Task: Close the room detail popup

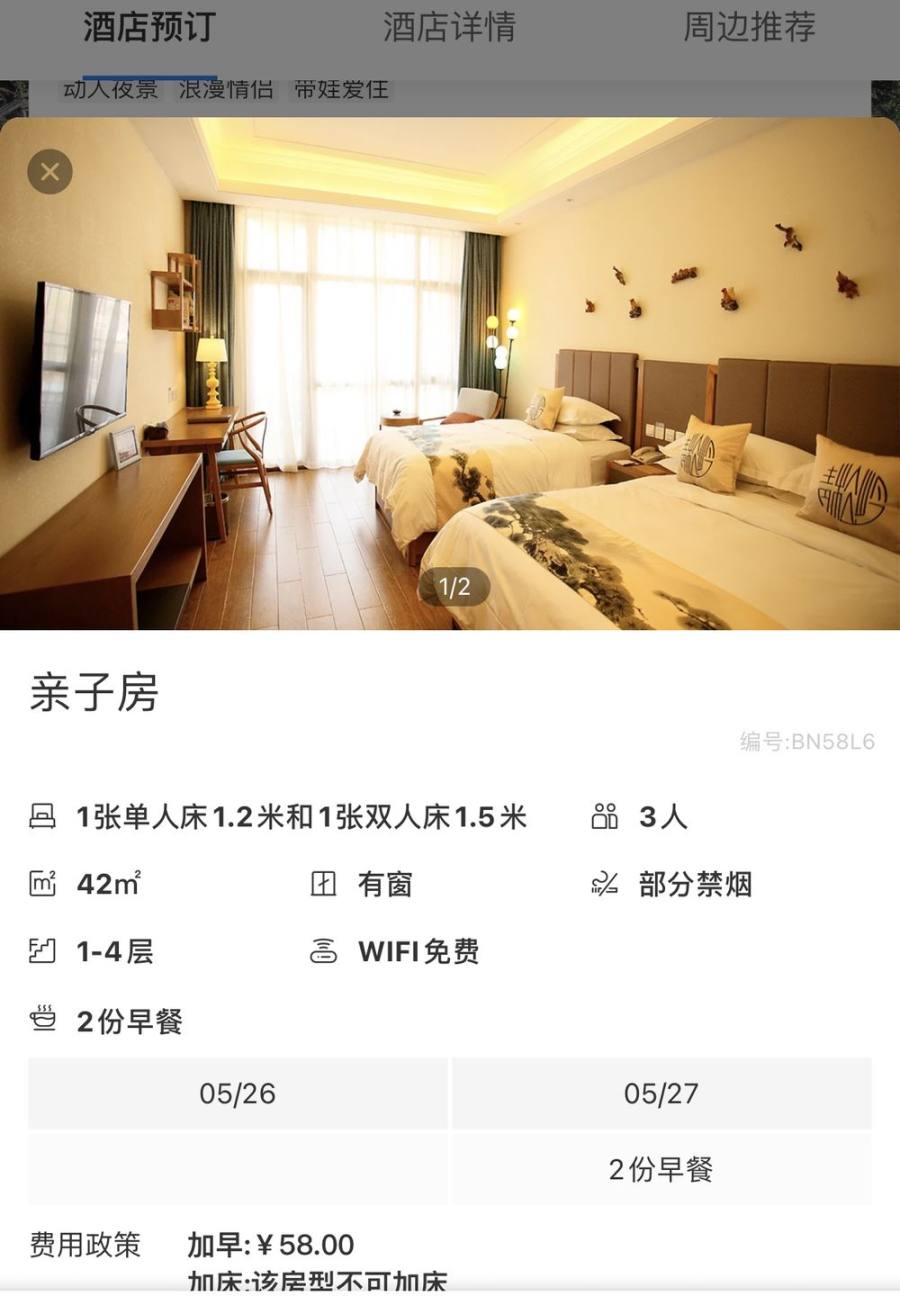Action: (x=50, y=172)
